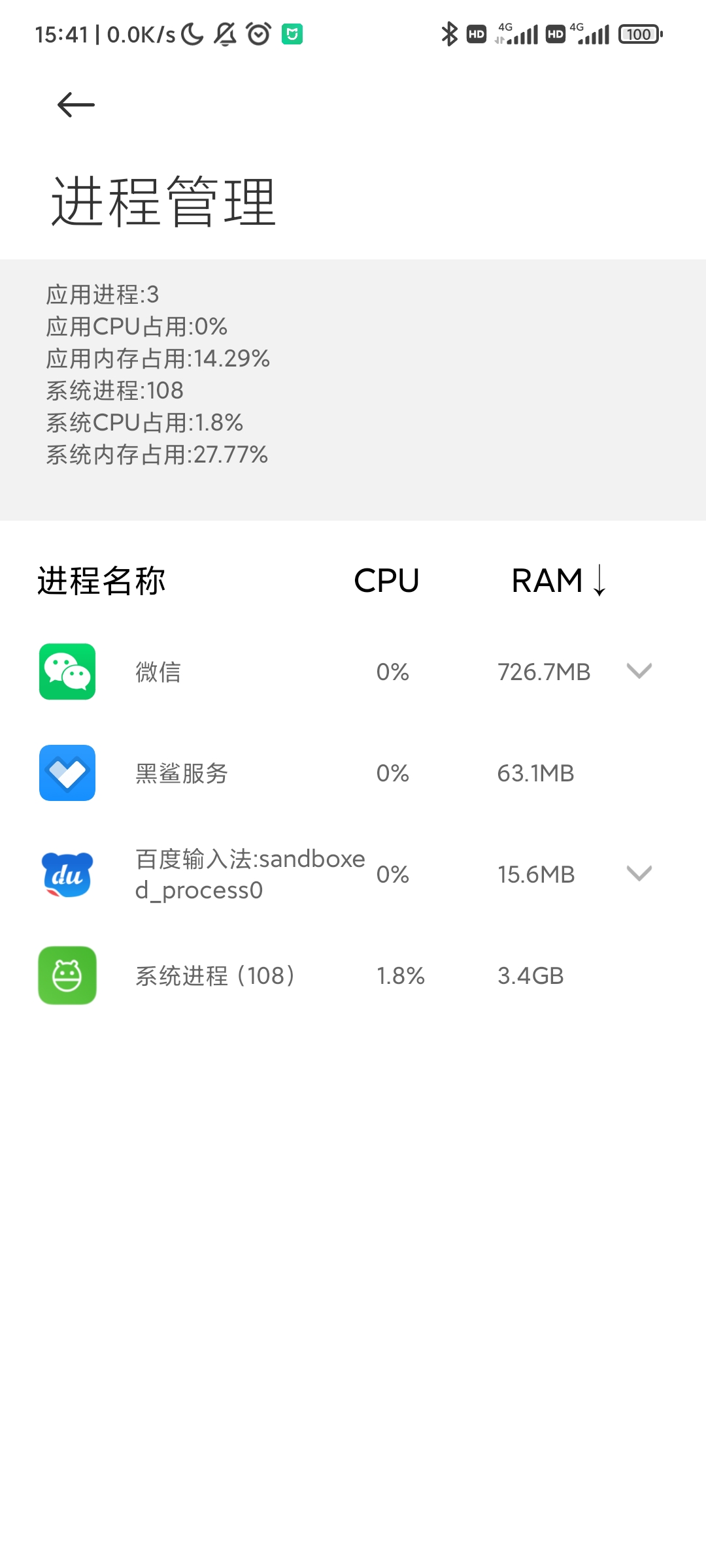This screenshot has width=706, height=1568.
Task: Sort processes by CPU column header
Action: 386,580
